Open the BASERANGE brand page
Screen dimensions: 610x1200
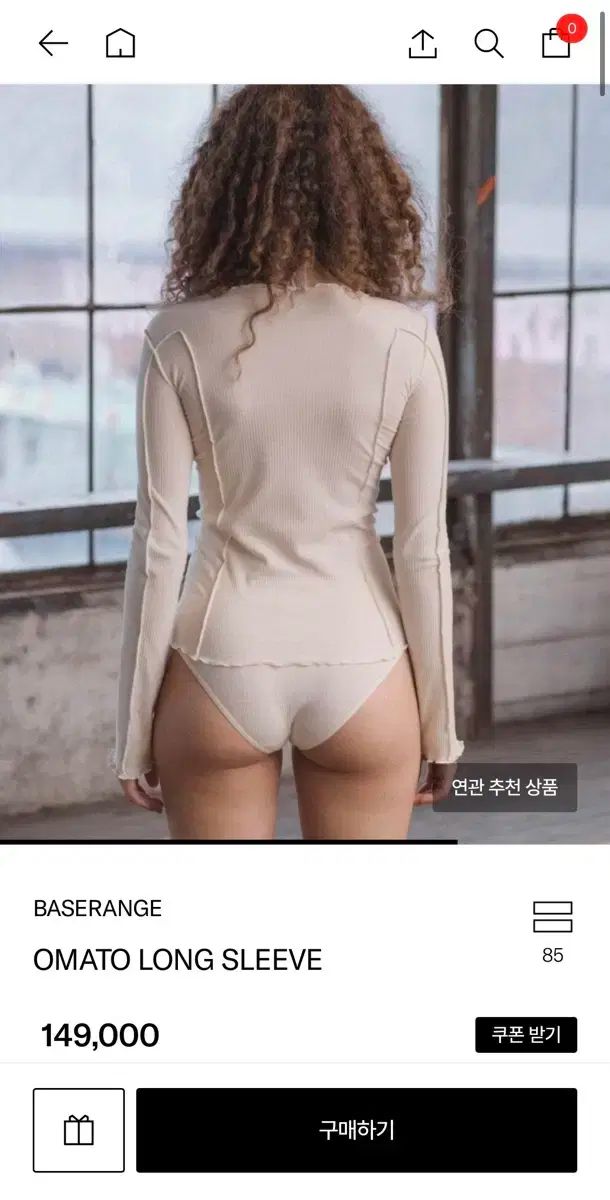97,908
